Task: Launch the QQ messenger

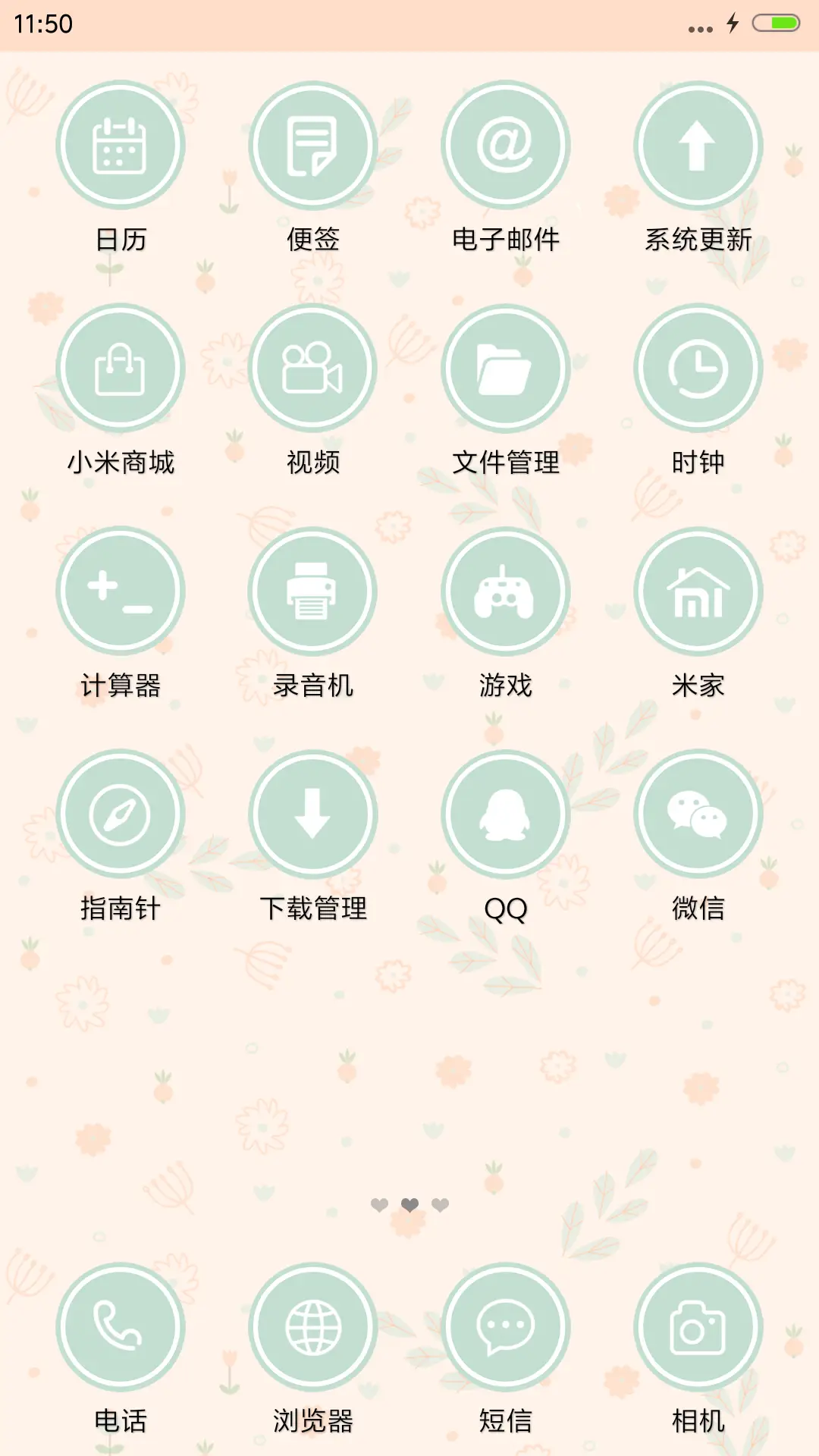Action: [x=506, y=812]
